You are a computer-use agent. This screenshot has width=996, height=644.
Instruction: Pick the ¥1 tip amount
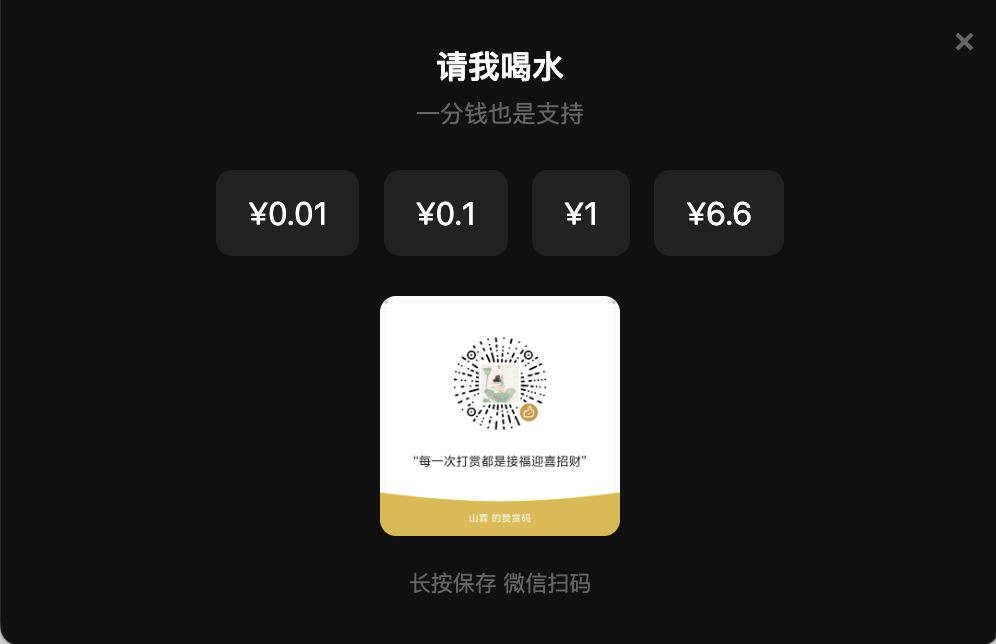pyautogui.click(x=581, y=213)
